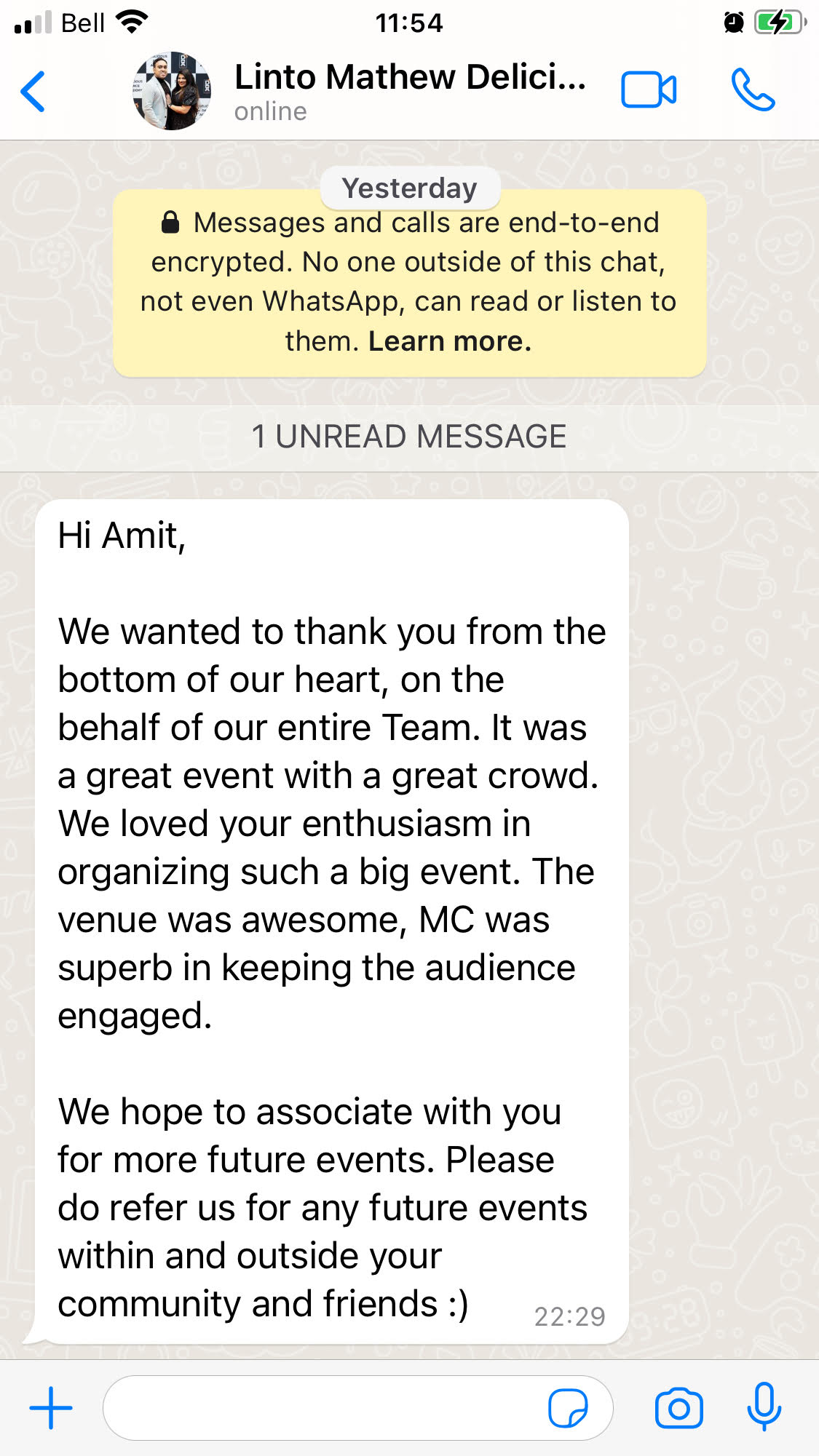Image resolution: width=819 pixels, height=1456 pixels.
Task: Start a voice call with Linto Mathew
Action: 753,90
